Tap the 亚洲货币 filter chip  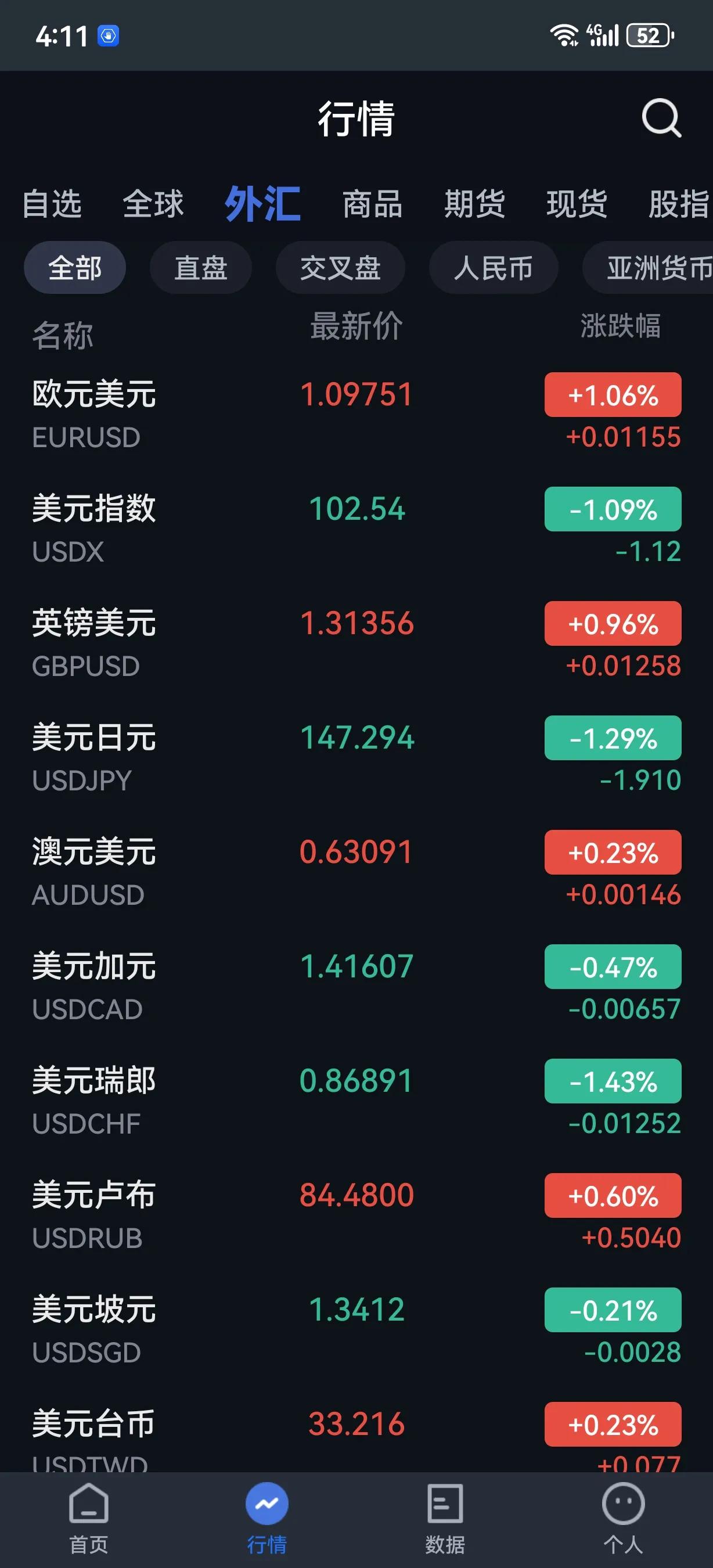[655, 268]
